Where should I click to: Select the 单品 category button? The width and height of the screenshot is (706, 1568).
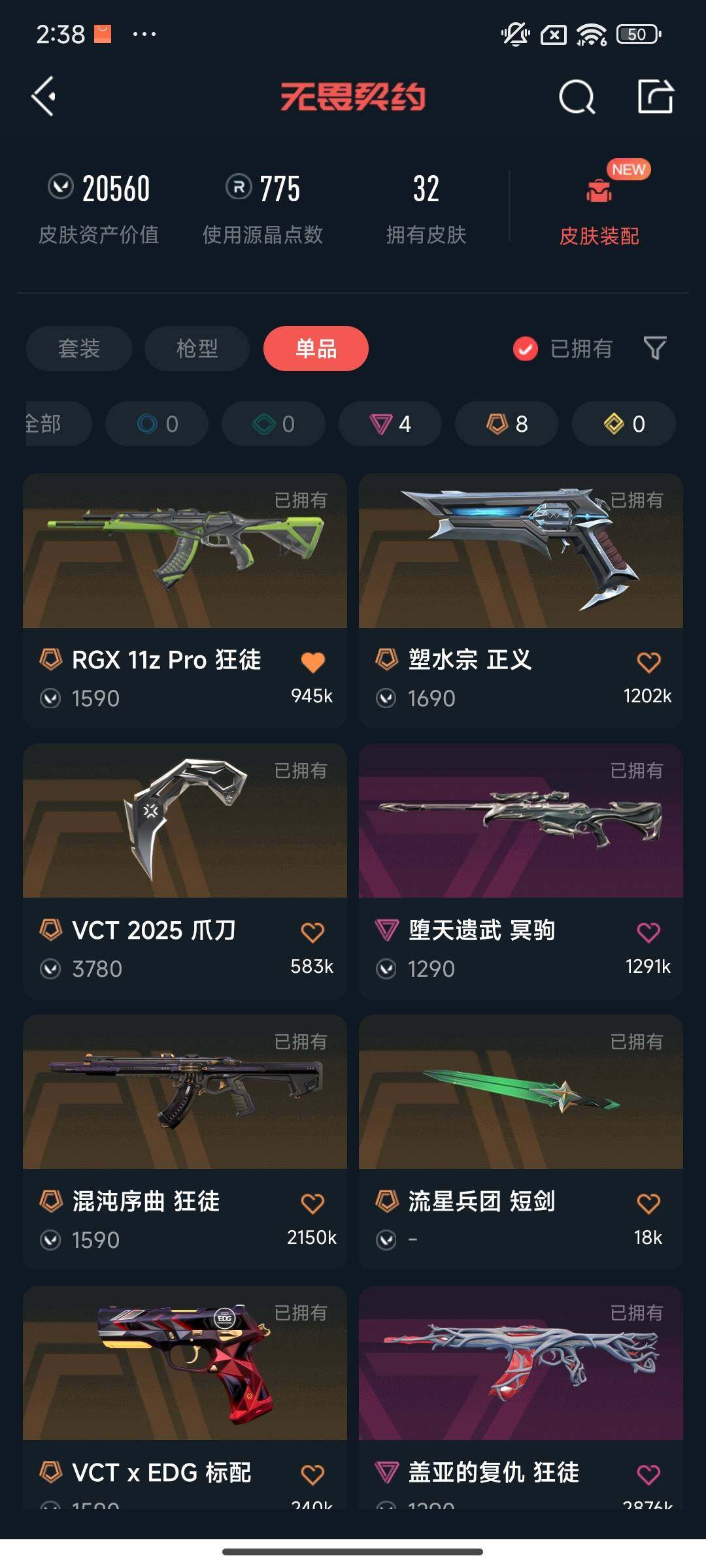point(316,349)
